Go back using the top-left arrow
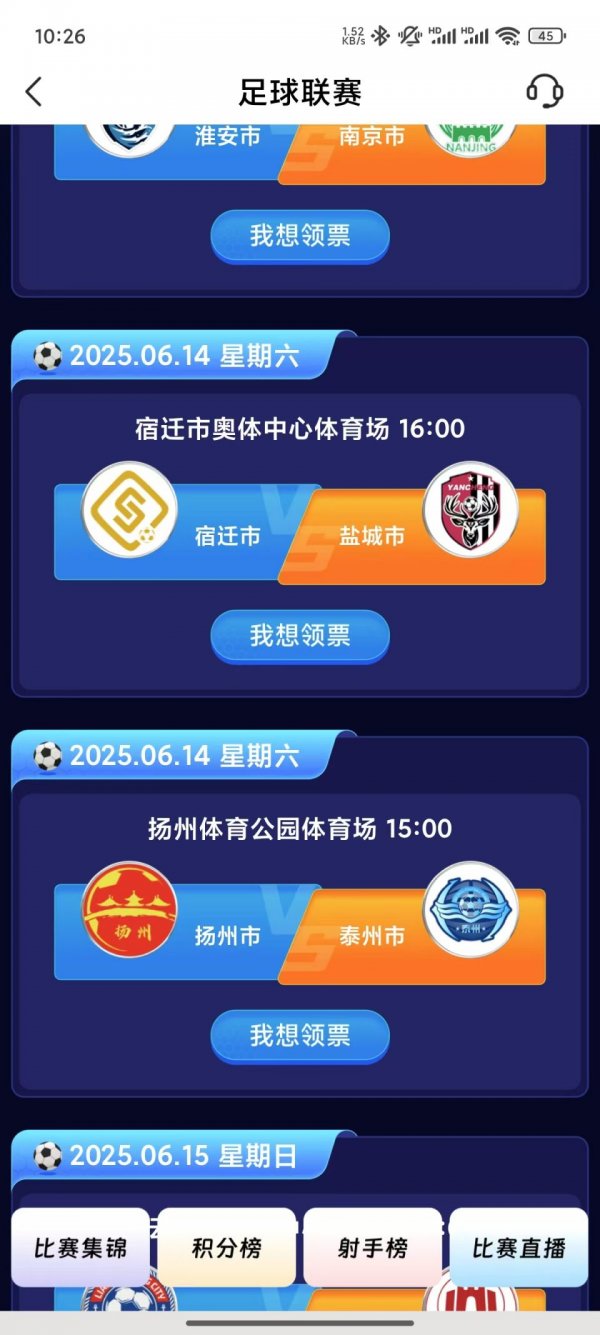 [34, 92]
